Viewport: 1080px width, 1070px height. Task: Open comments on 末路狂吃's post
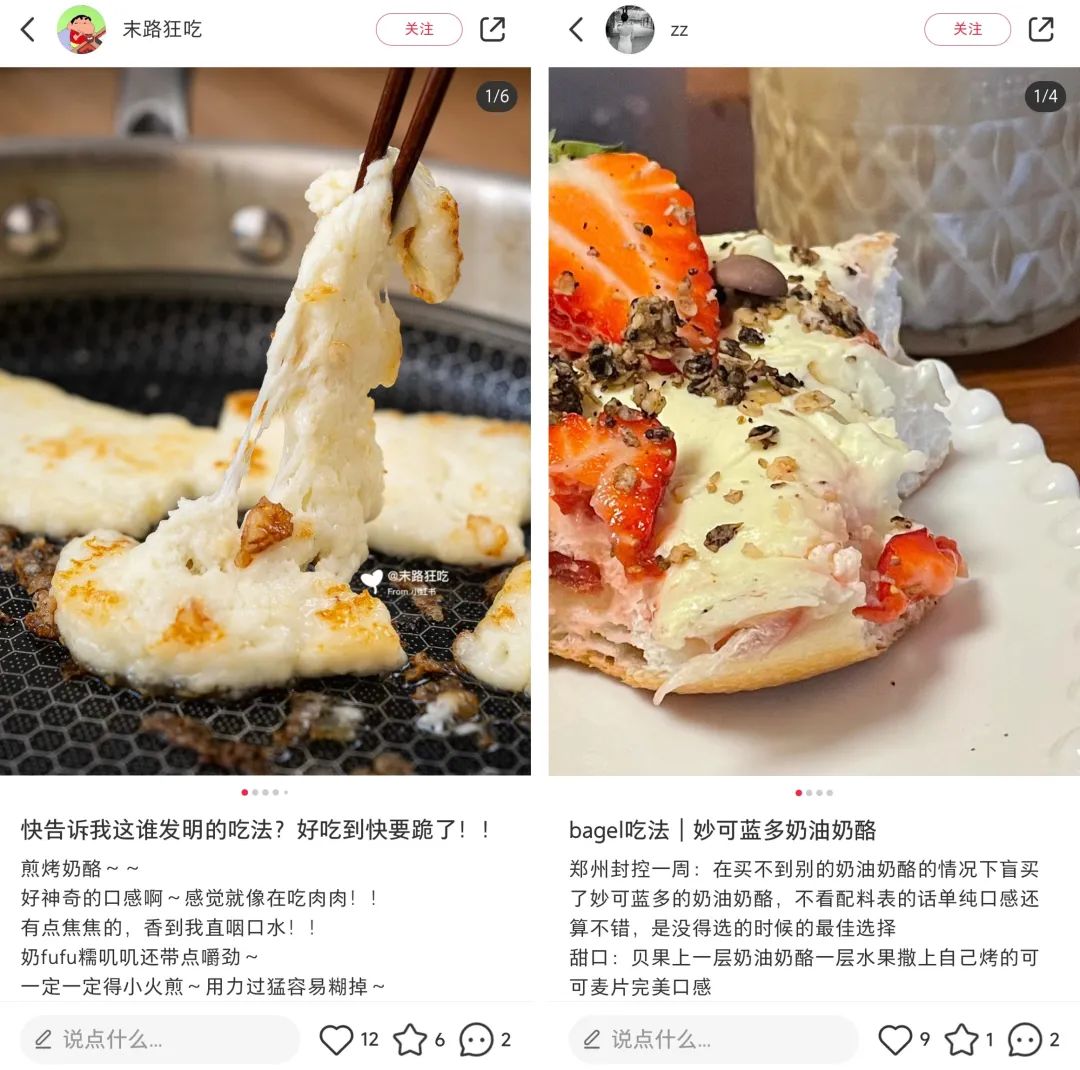tap(477, 1040)
